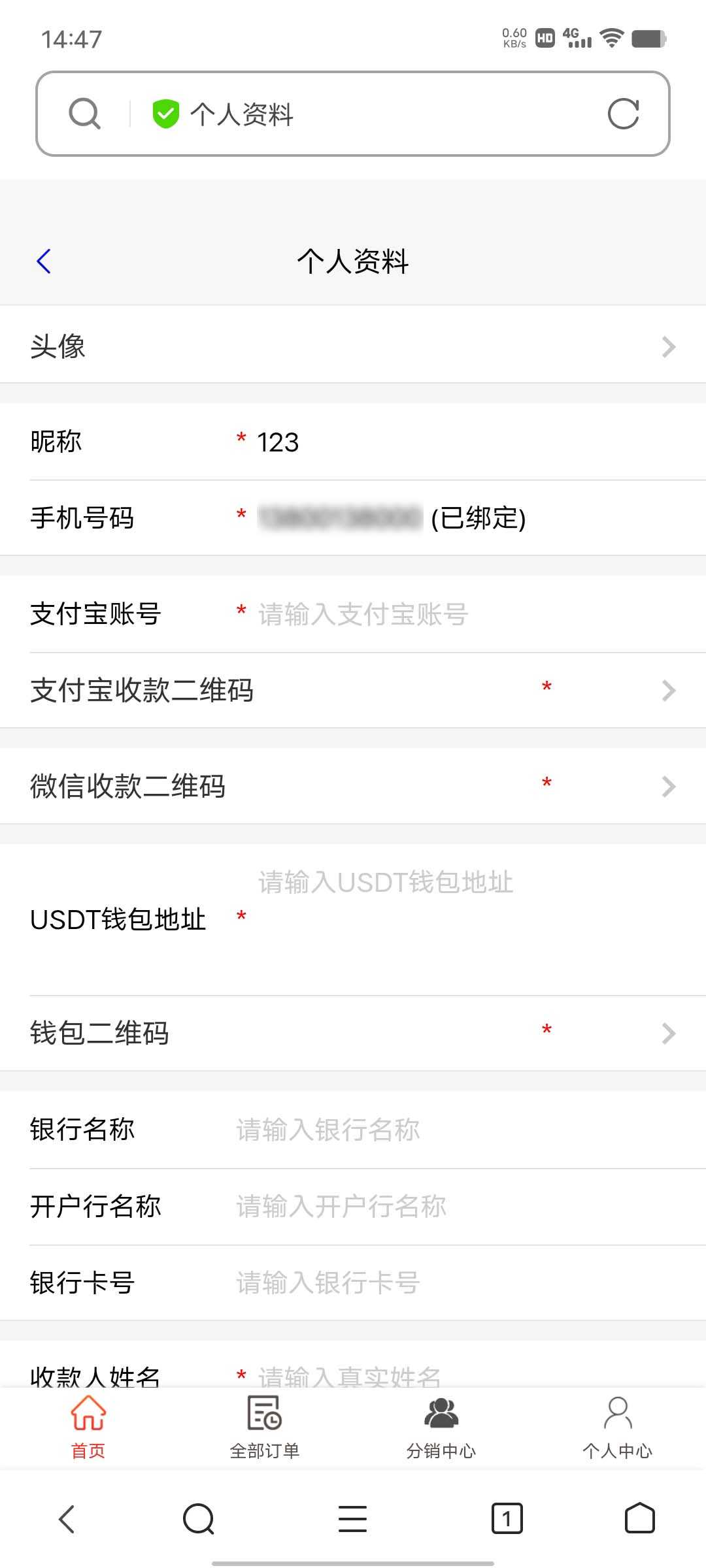Image resolution: width=706 pixels, height=1568 pixels.
Task: Go to the browser home page
Action: [639, 1518]
